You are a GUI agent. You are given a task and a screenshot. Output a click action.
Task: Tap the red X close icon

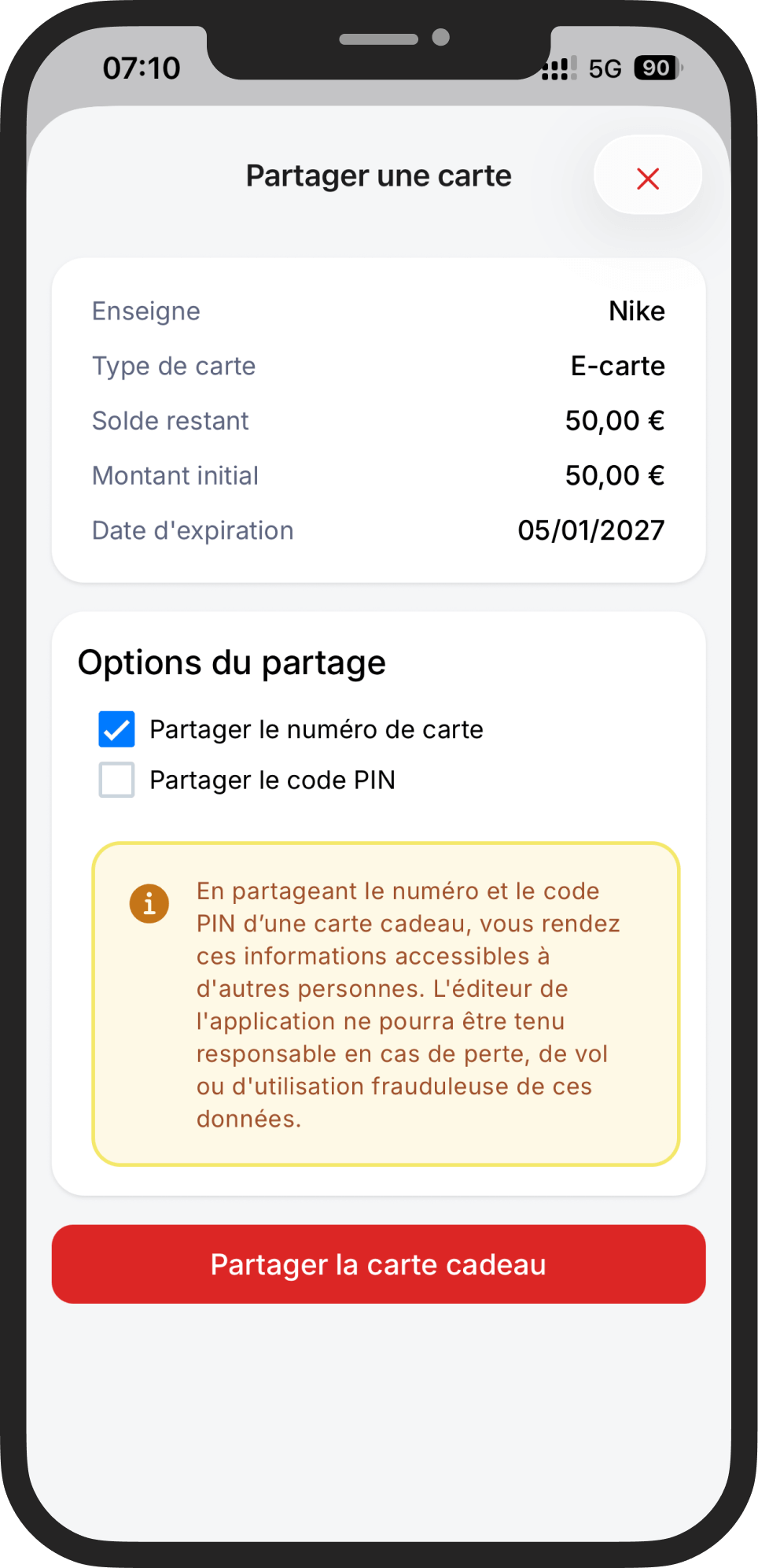[x=647, y=178]
